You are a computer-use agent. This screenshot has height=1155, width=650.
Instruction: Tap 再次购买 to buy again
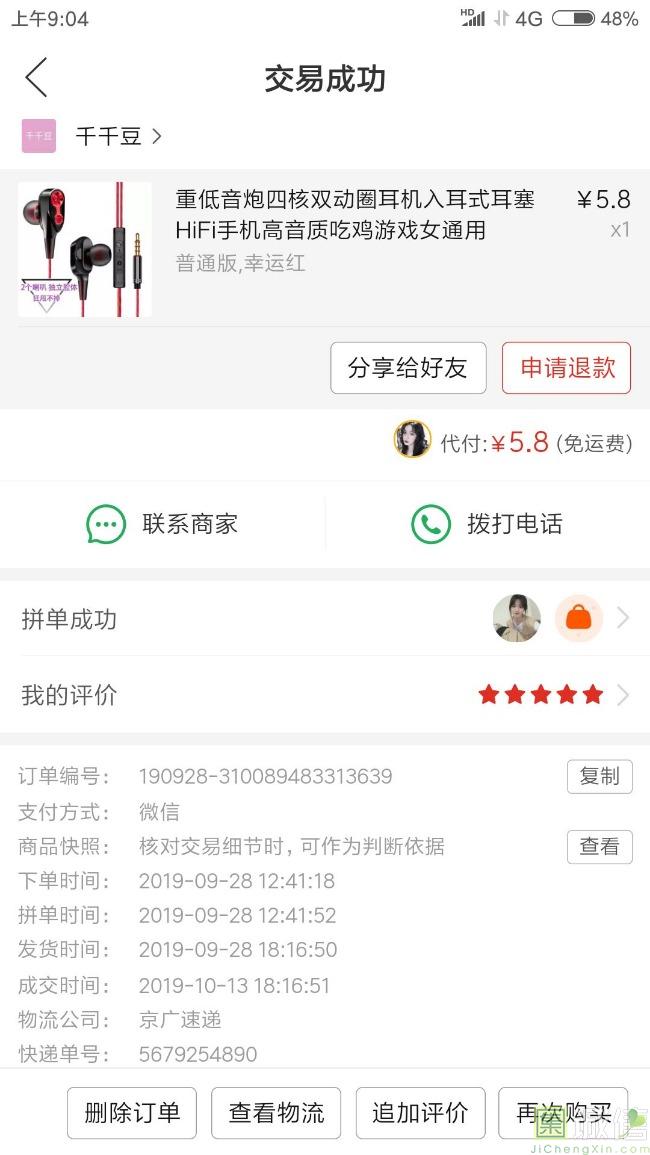pos(564,1112)
